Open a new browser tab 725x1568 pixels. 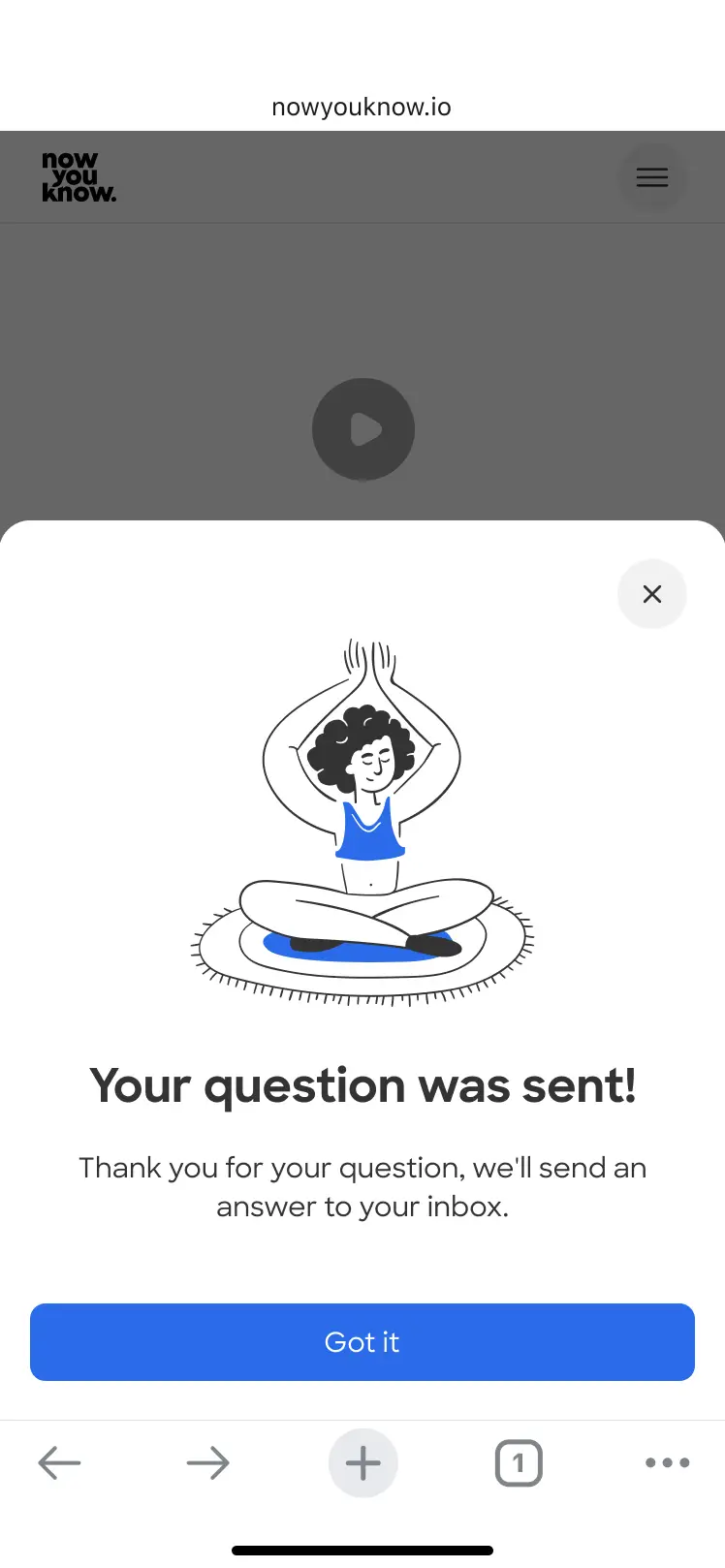pos(363,1463)
